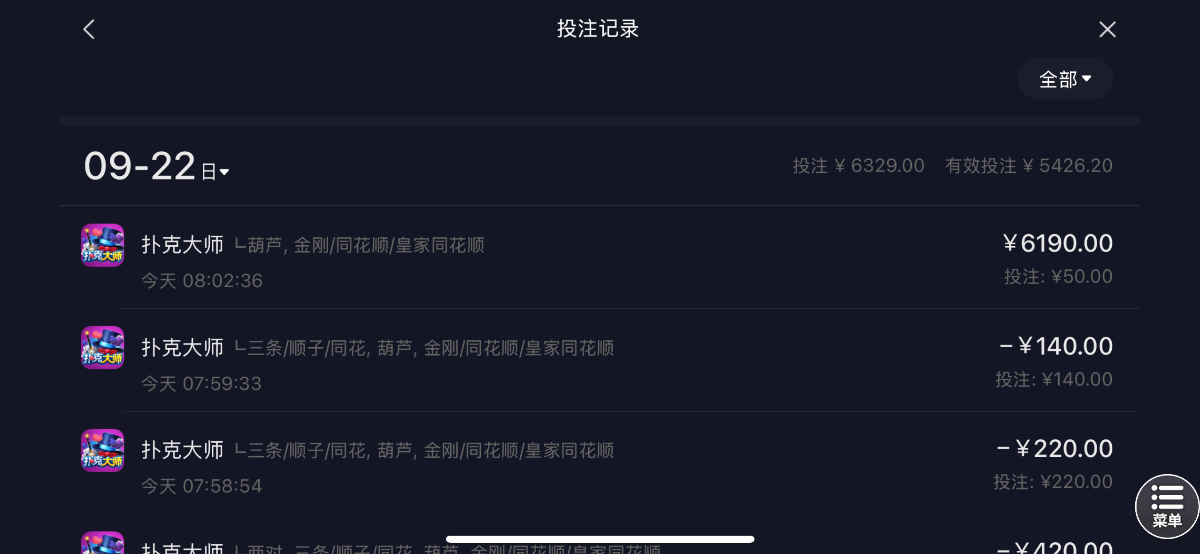Image resolution: width=1200 pixels, height=554 pixels.
Task: Open the 全部 filter dropdown
Action: coord(1065,79)
